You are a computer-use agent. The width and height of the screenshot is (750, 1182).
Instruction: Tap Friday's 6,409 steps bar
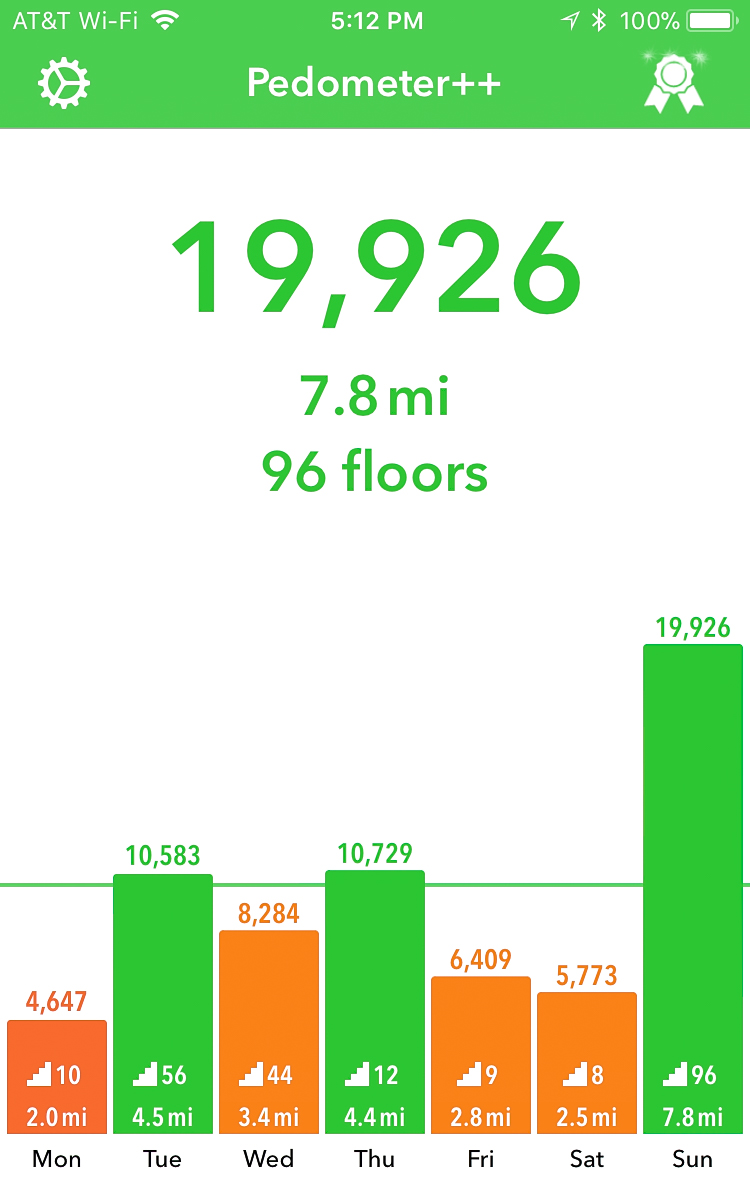(481, 1054)
